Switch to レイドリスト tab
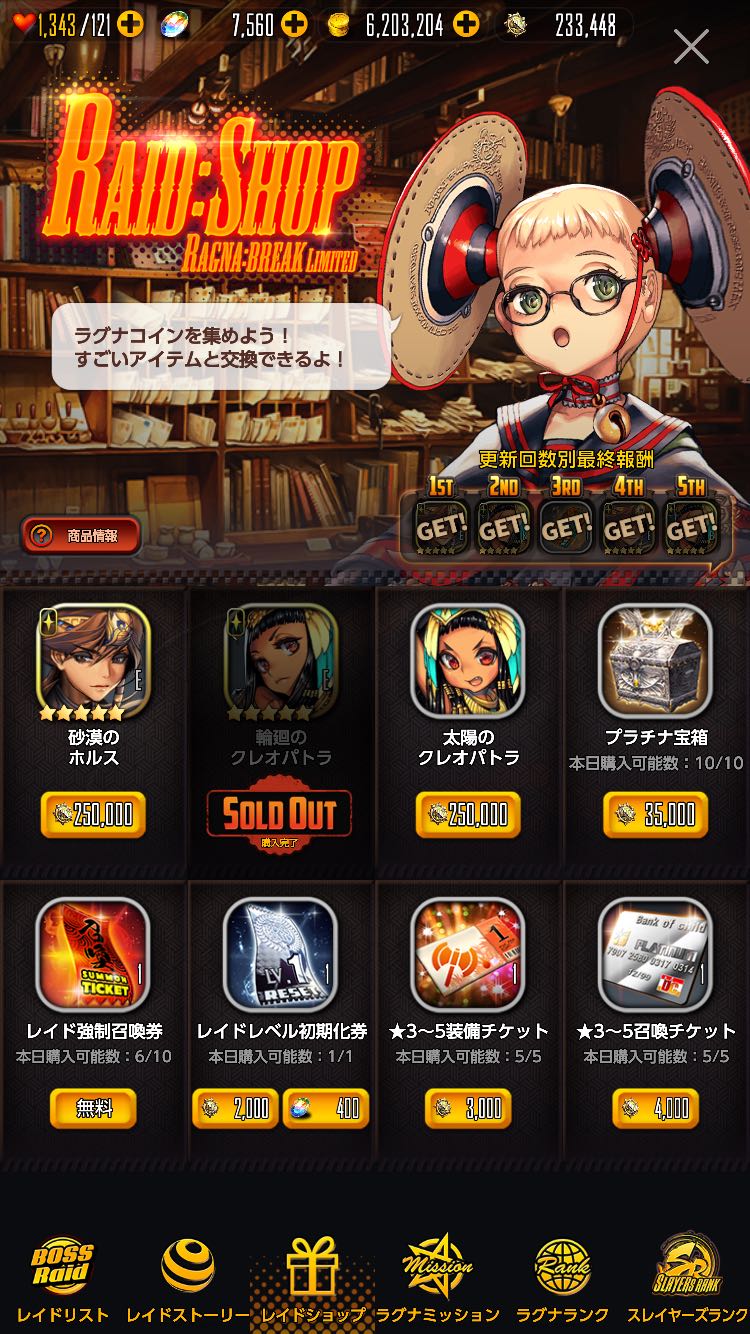 (62, 1280)
